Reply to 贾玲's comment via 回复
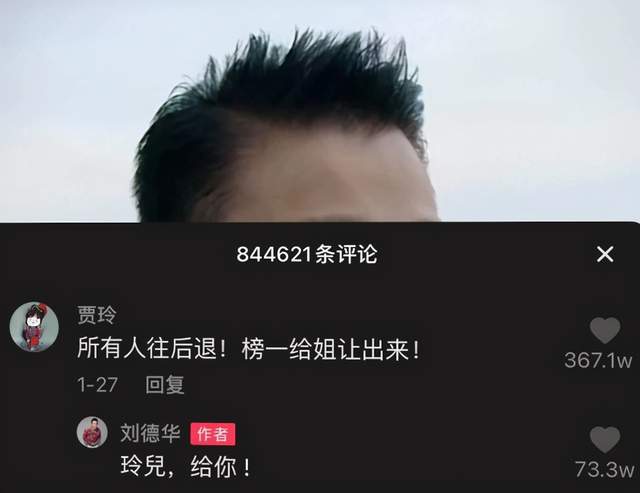 [165, 384]
